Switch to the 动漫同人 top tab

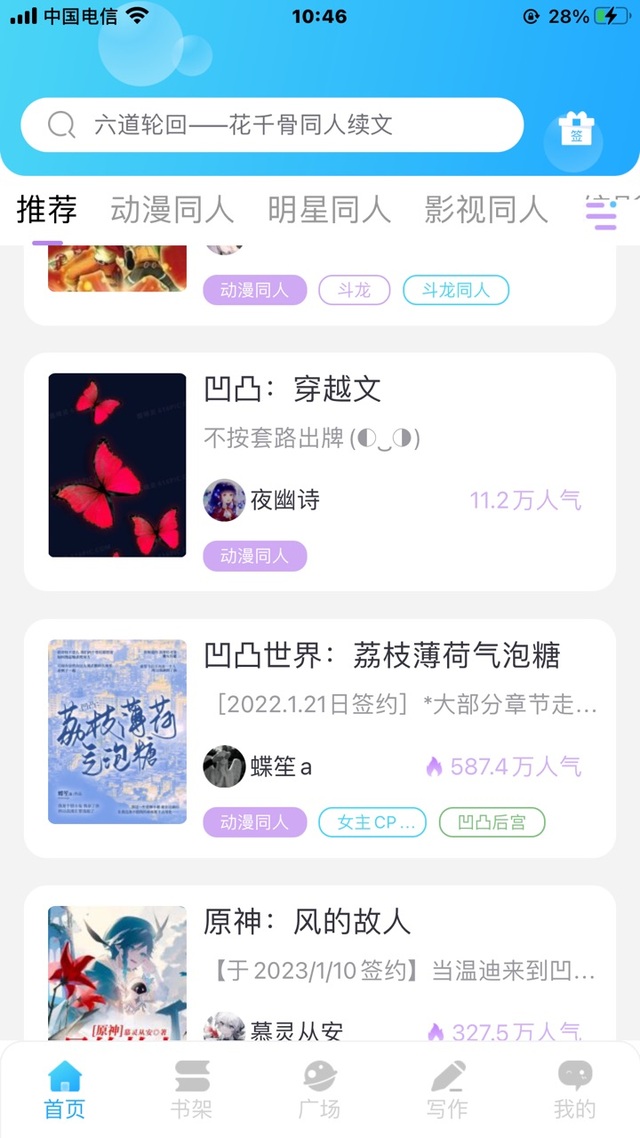tap(172, 210)
